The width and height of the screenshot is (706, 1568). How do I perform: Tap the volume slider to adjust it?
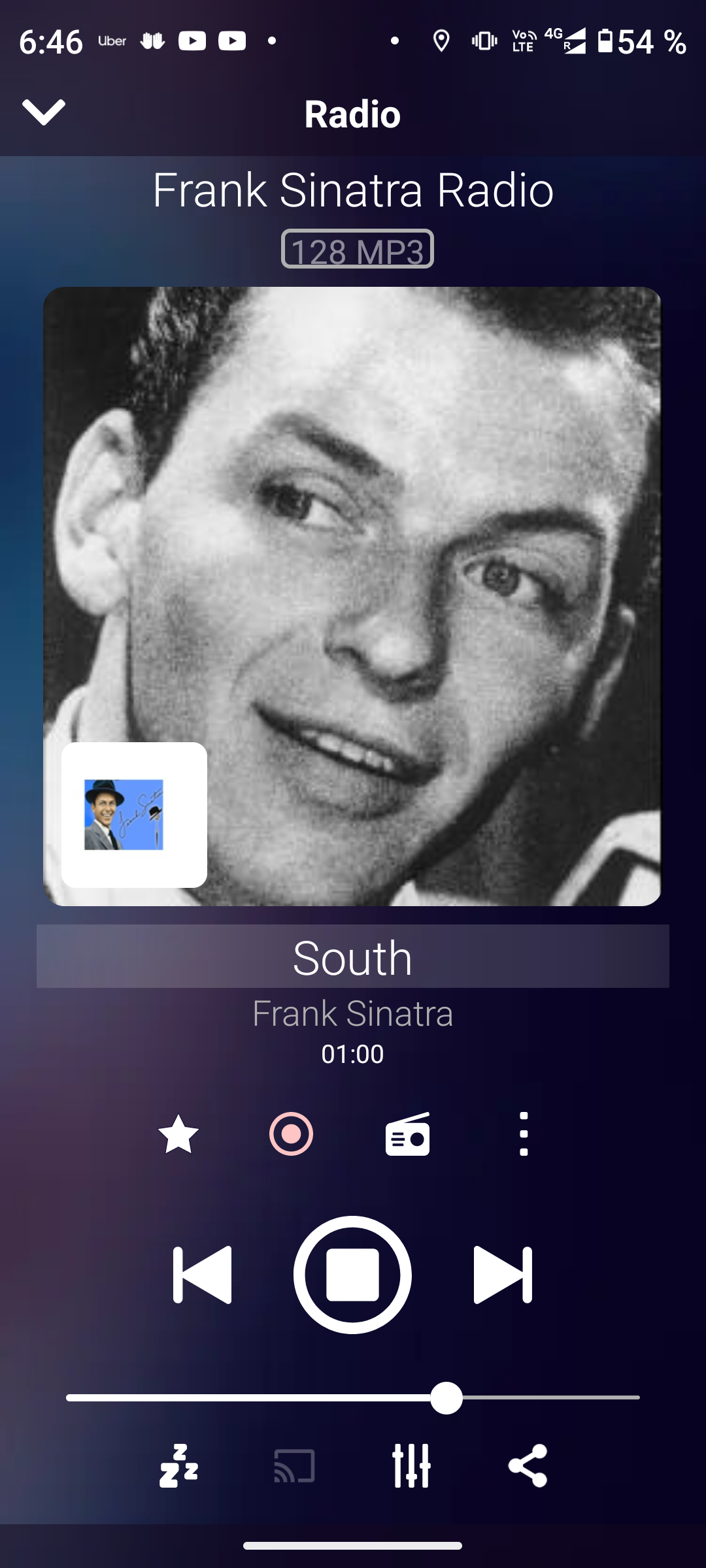446,1398
